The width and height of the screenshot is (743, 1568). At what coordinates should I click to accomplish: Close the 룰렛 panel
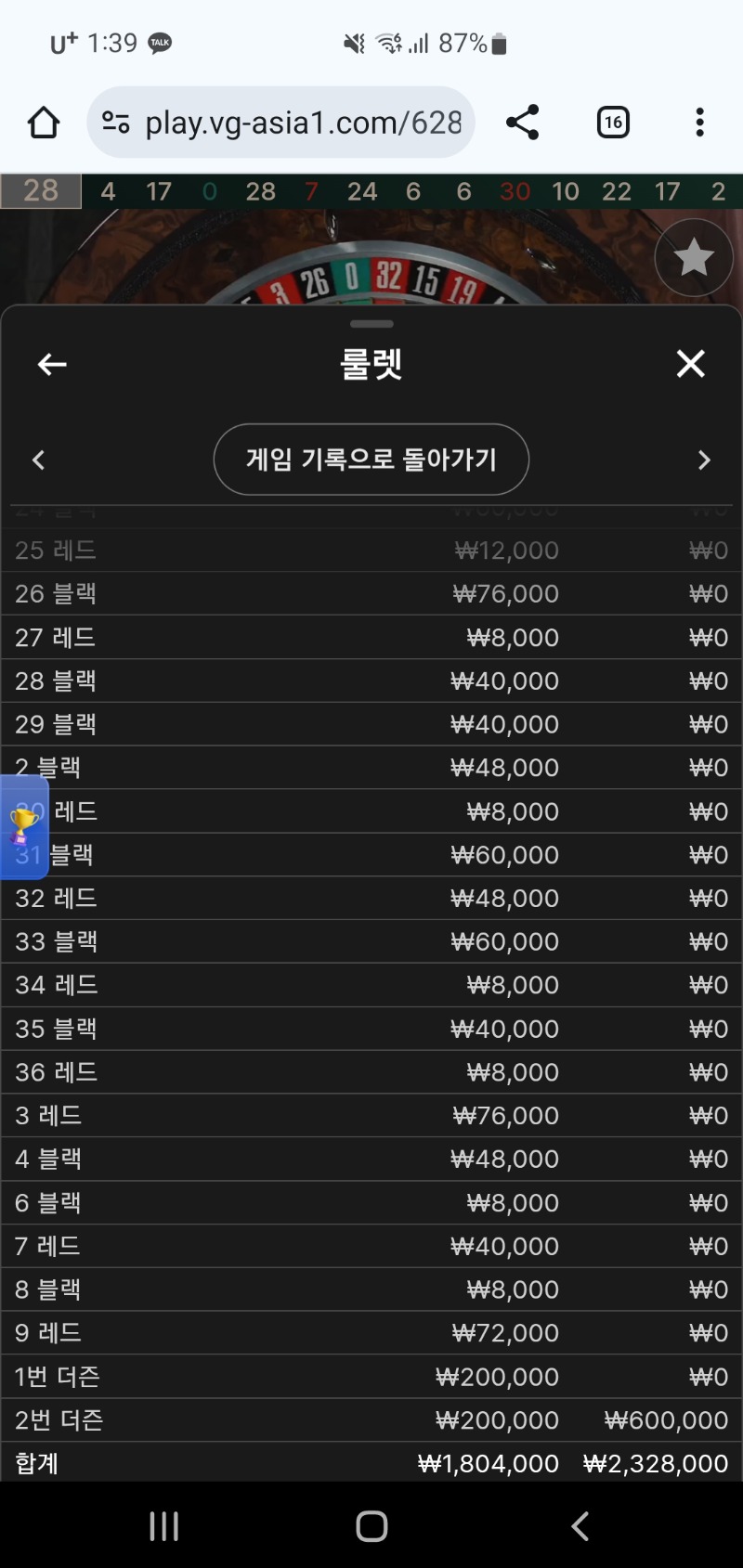[690, 364]
